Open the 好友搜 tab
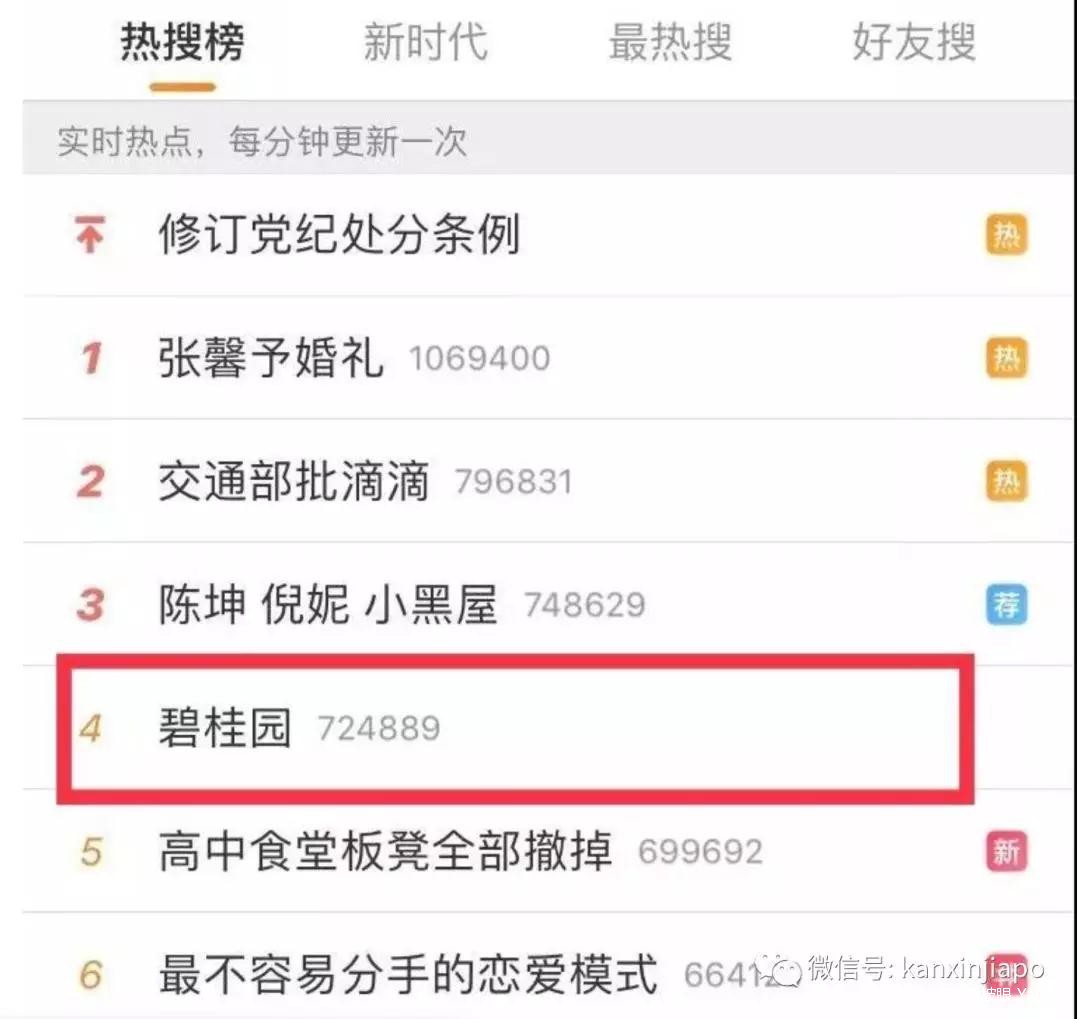1080x1019 pixels. pyautogui.click(x=913, y=43)
